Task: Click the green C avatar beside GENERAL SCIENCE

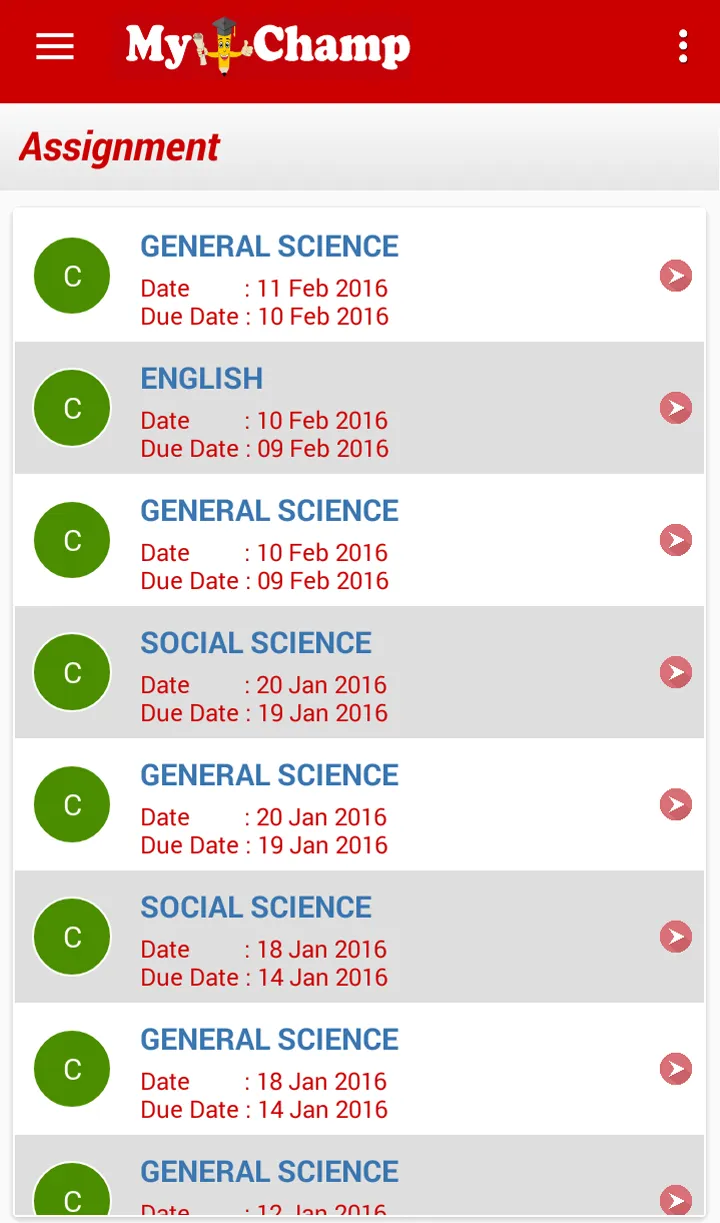Action: coord(71,275)
